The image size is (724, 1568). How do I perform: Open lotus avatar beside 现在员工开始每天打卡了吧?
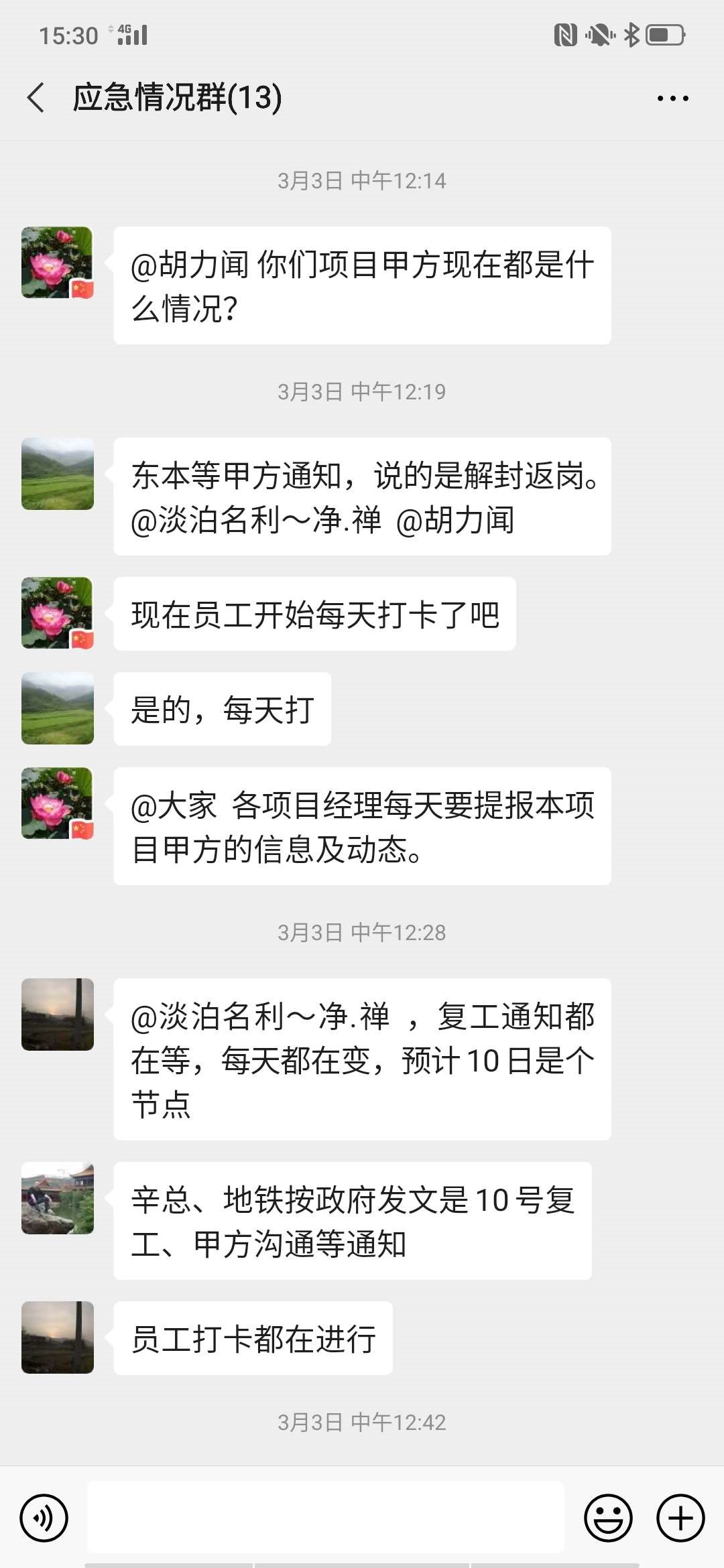coord(58,612)
